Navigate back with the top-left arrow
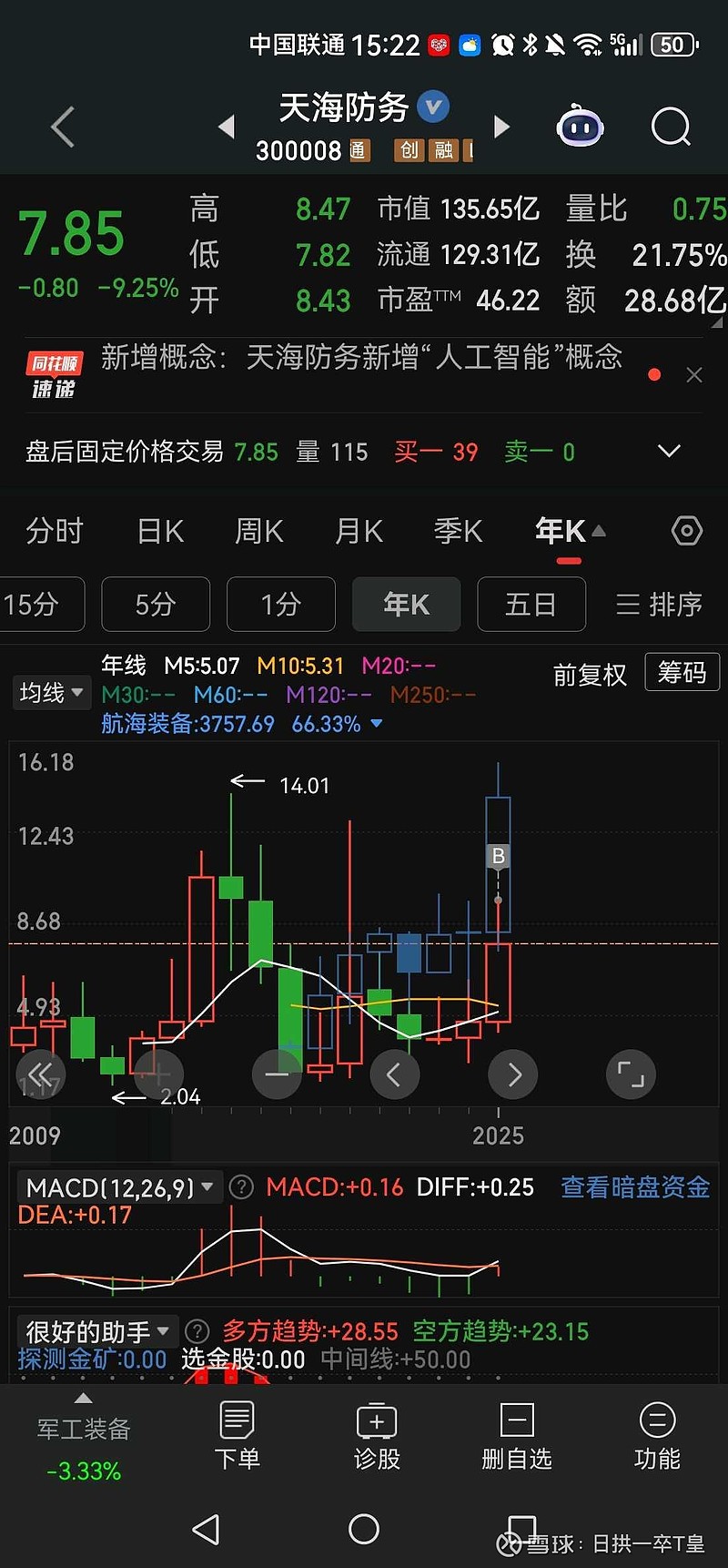Screen dimensions: 728x1568 tap(62, 127)
